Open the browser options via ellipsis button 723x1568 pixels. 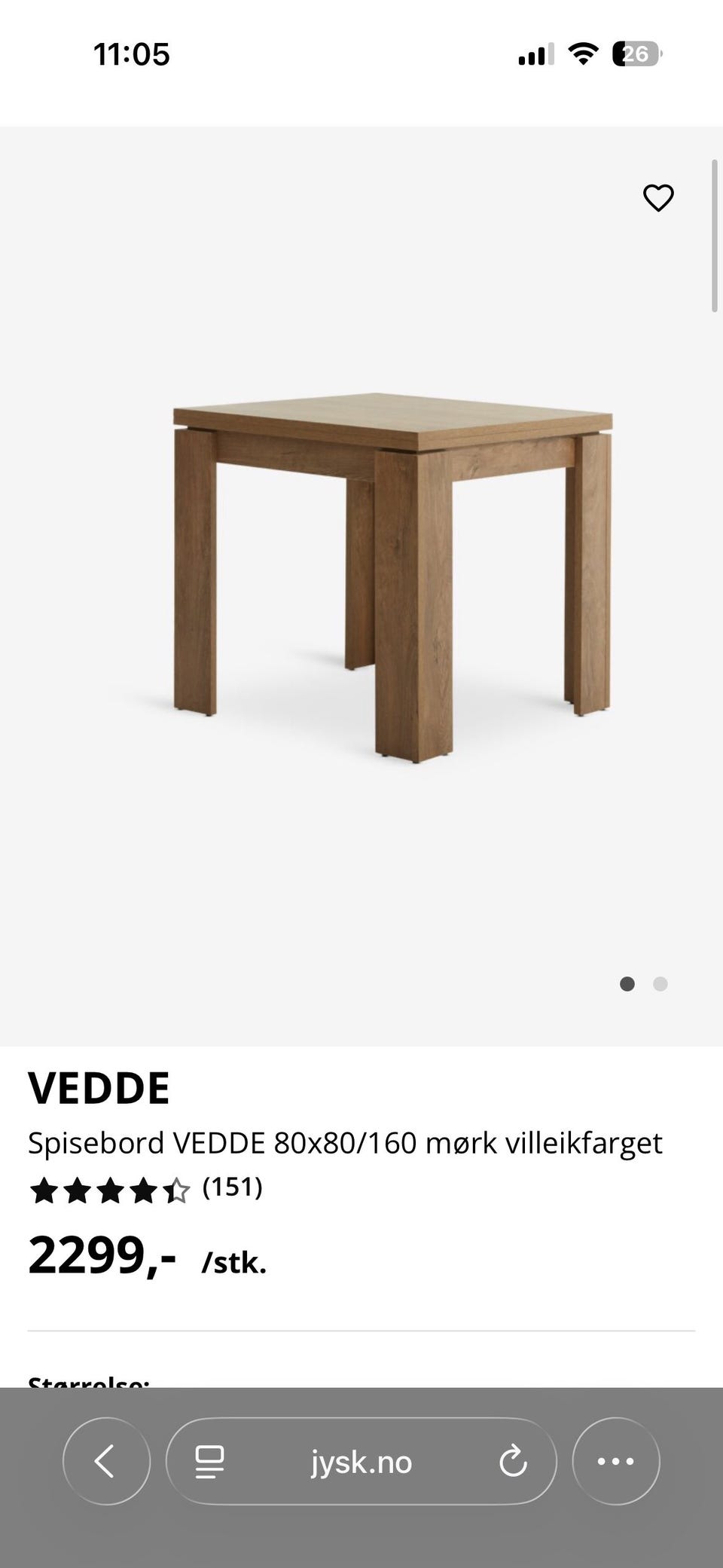click(617, 1463)
